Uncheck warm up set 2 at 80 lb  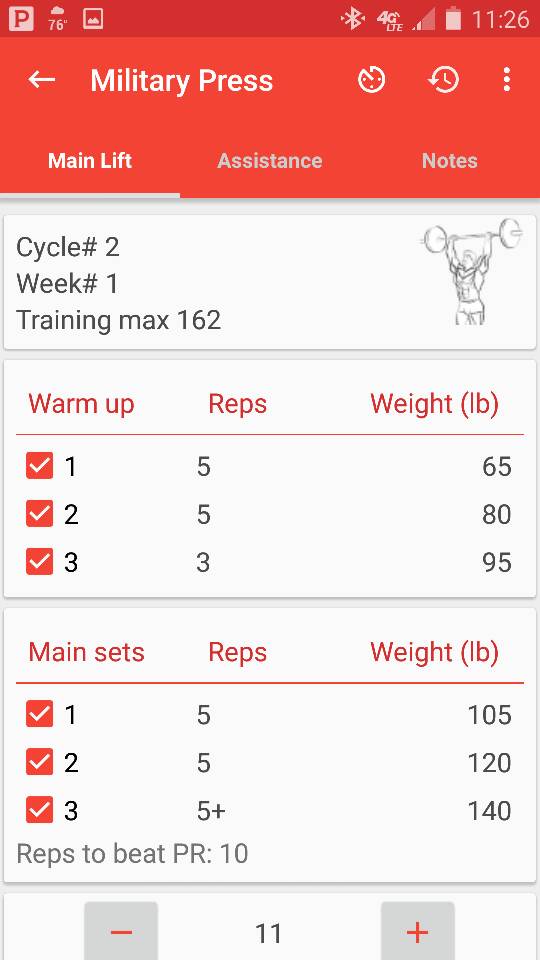coord(40,514)
